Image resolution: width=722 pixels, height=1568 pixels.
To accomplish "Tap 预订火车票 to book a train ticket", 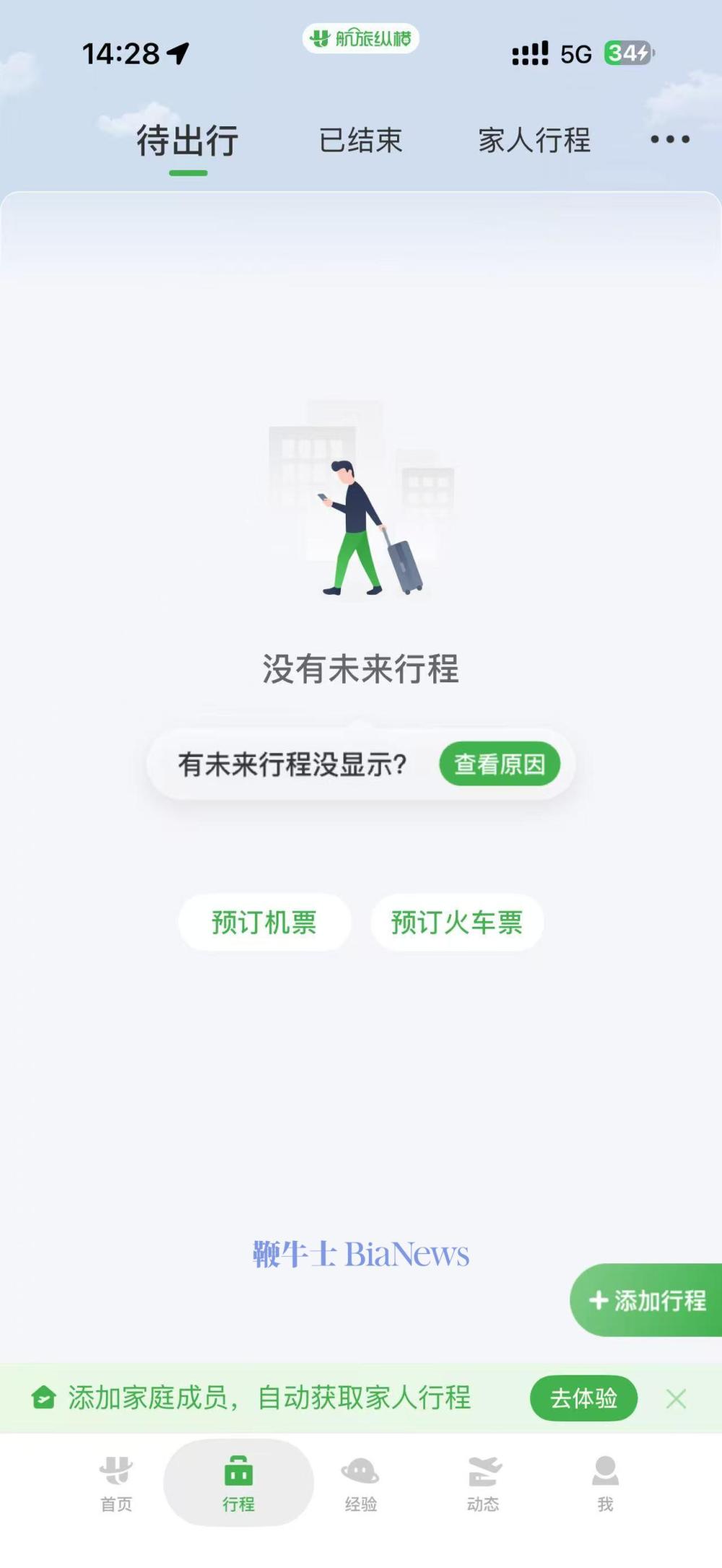I will [457, 922].
